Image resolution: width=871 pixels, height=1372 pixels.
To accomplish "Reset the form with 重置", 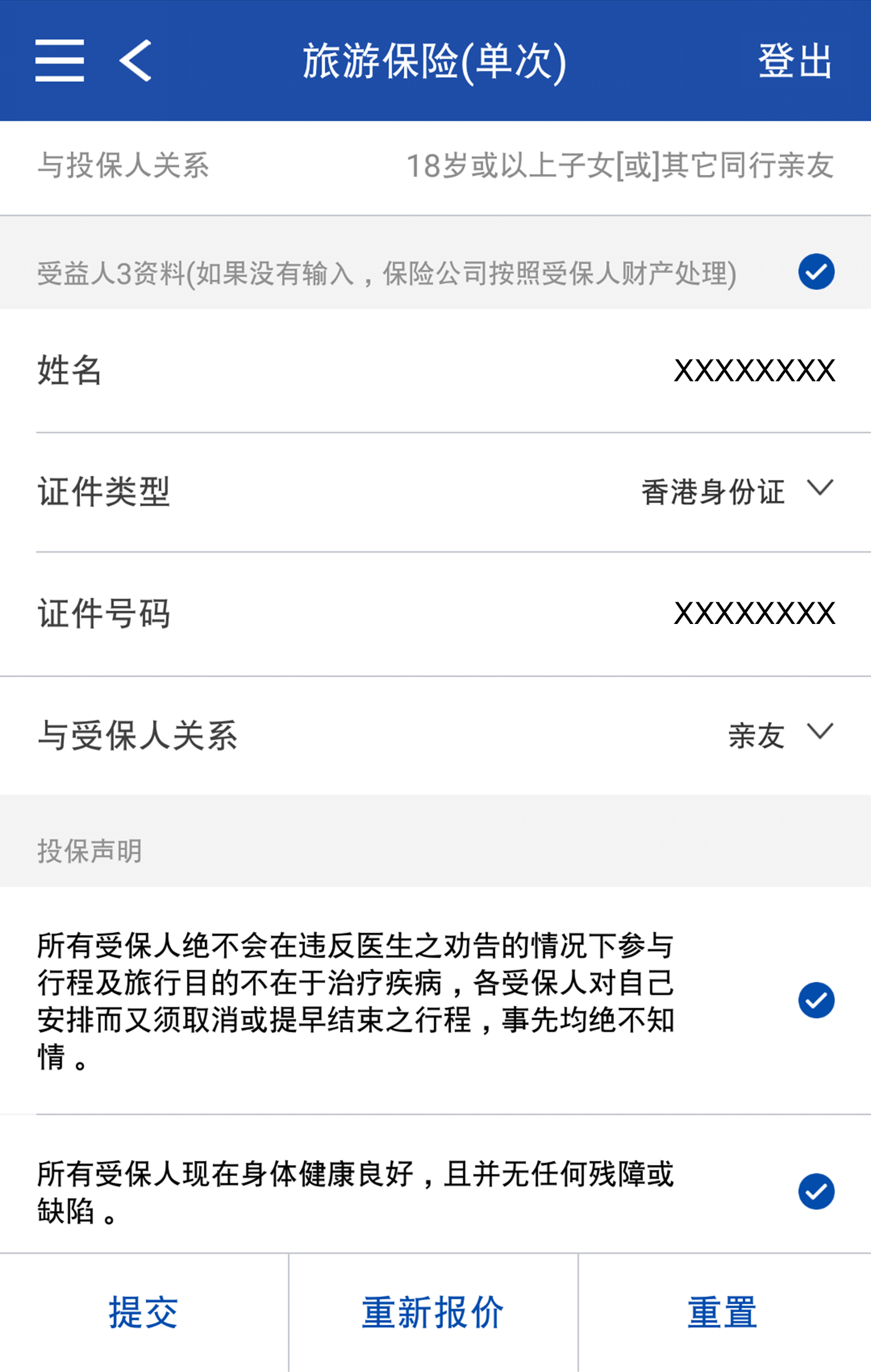I will [x=723, y=1312].
